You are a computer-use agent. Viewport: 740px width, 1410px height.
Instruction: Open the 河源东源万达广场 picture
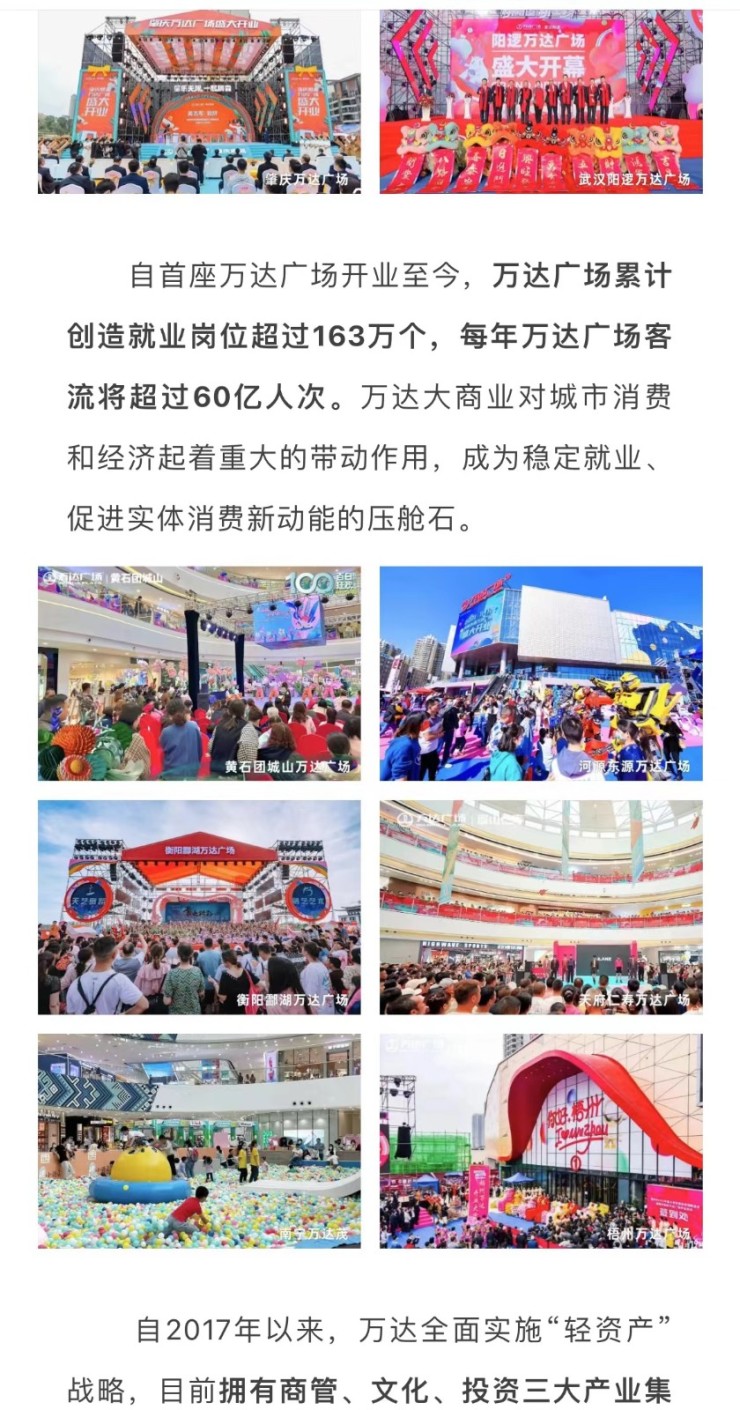(541, 673)
